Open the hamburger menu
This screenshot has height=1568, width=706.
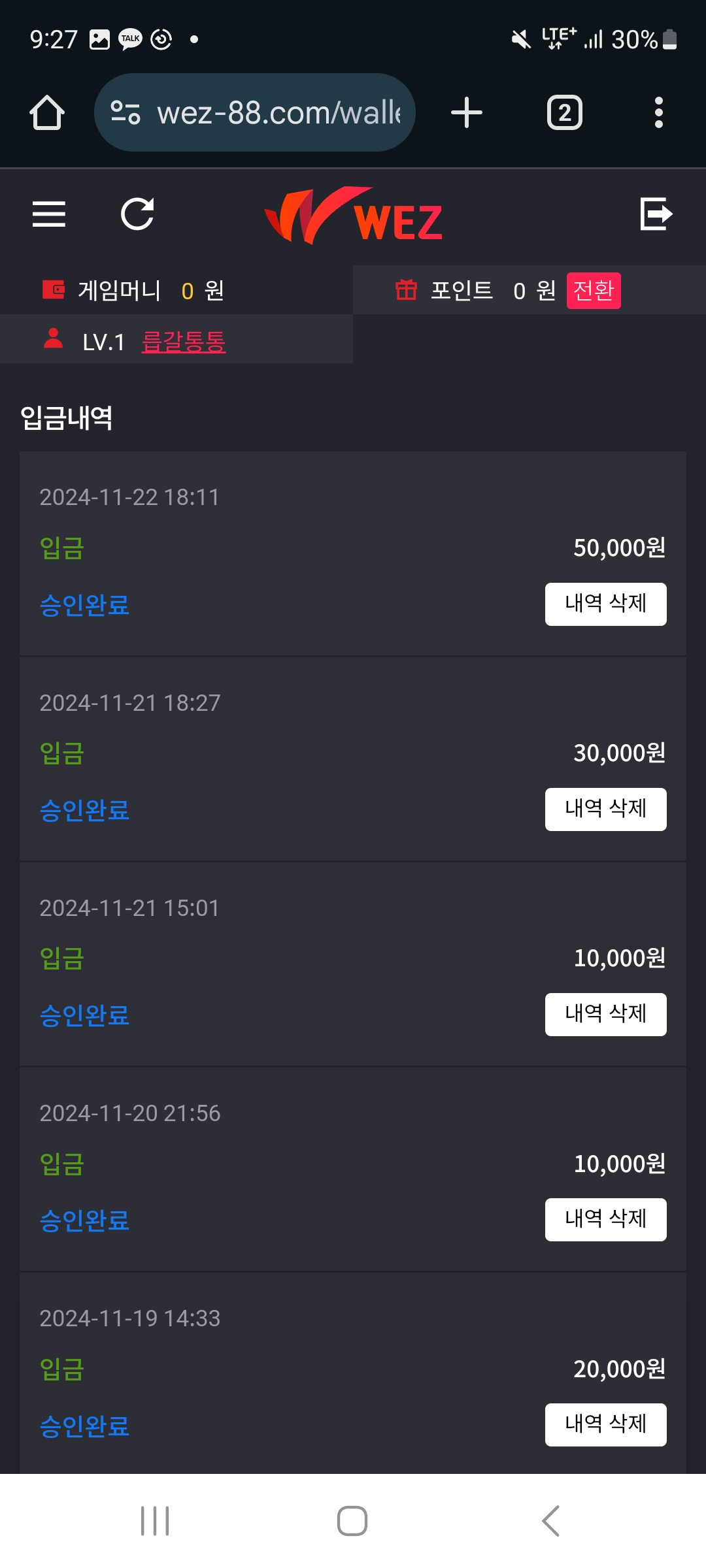pos(49,214)
